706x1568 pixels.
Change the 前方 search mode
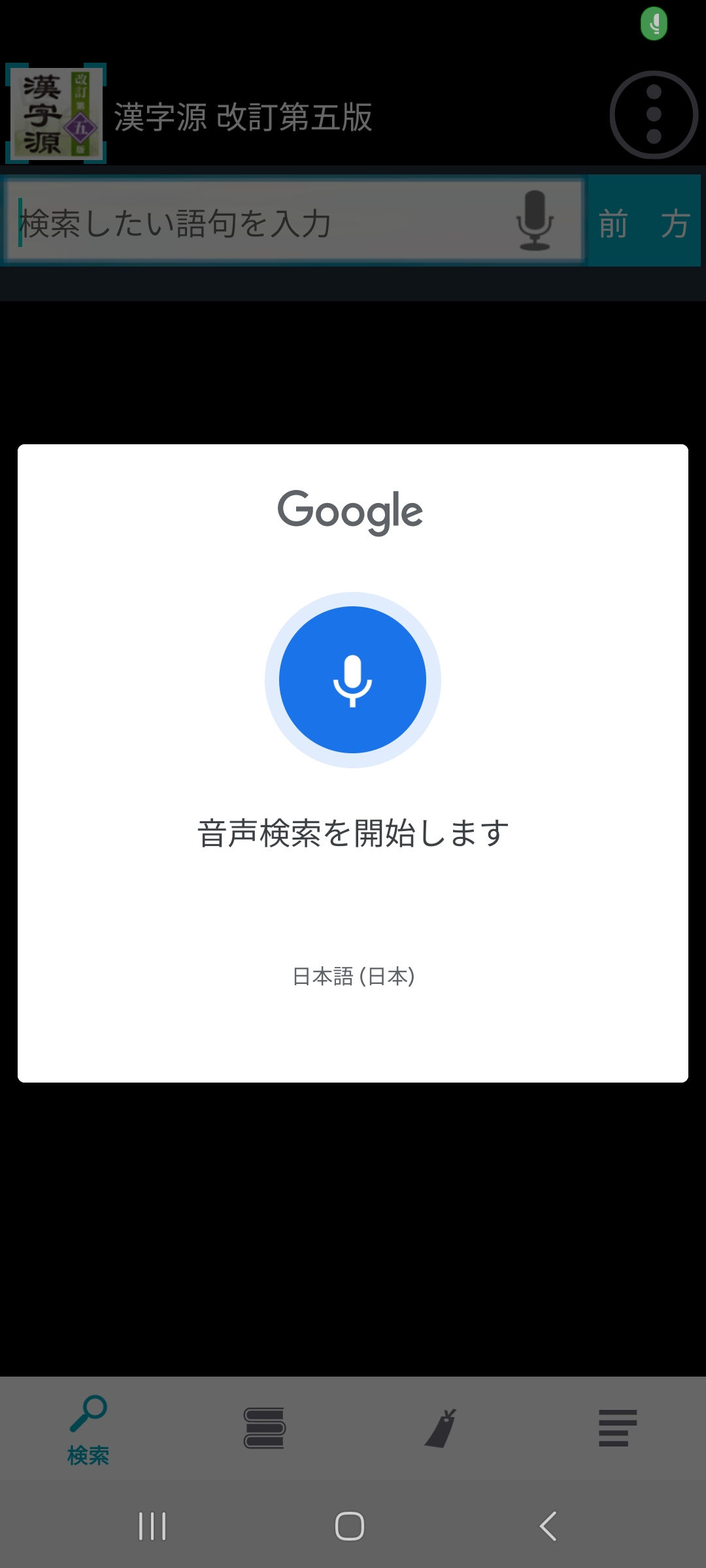click(x=644, y=222)
